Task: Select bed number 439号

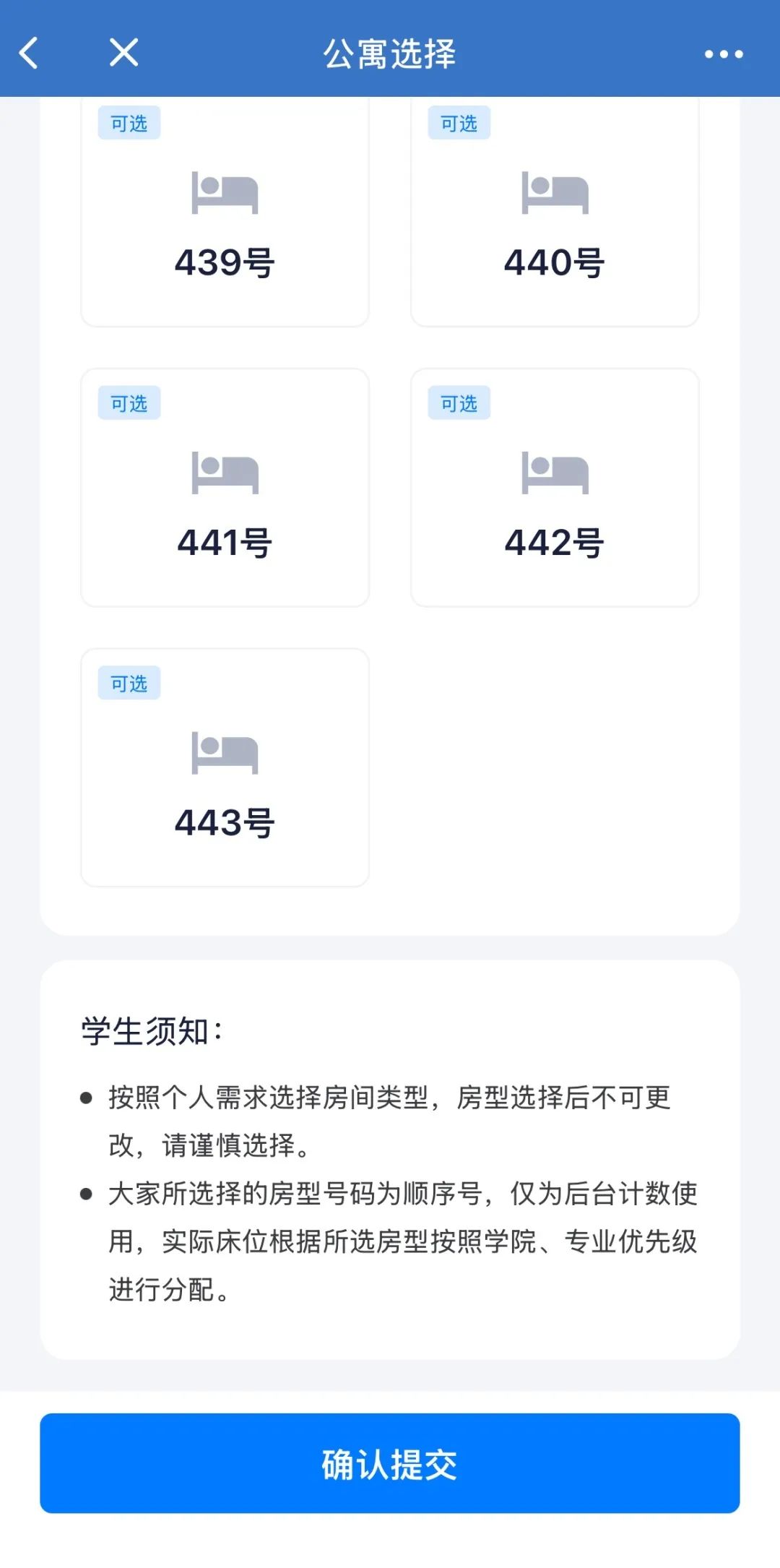Action: (x=225, y=217)
